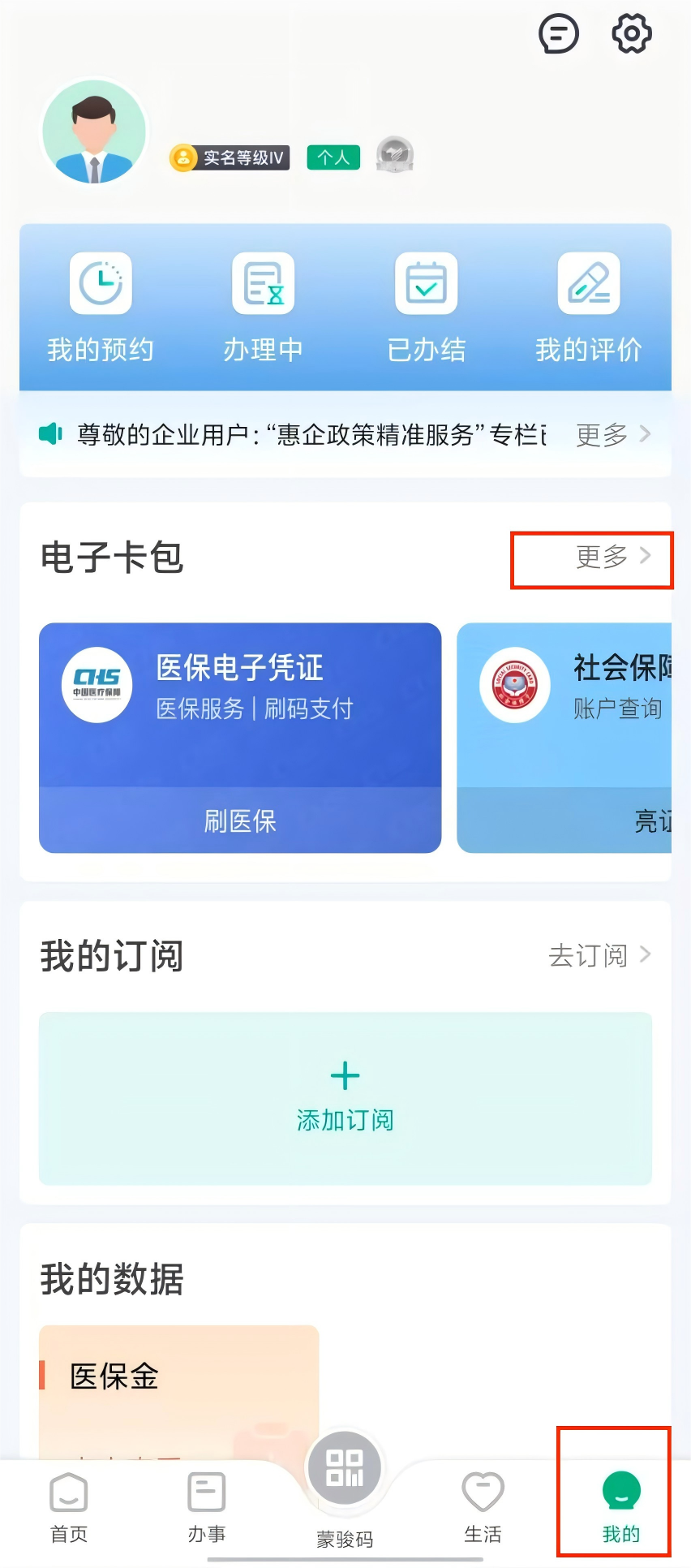Screen dimensions: 691x1568
Task: Open the settings gear
Action: point(631,34)
